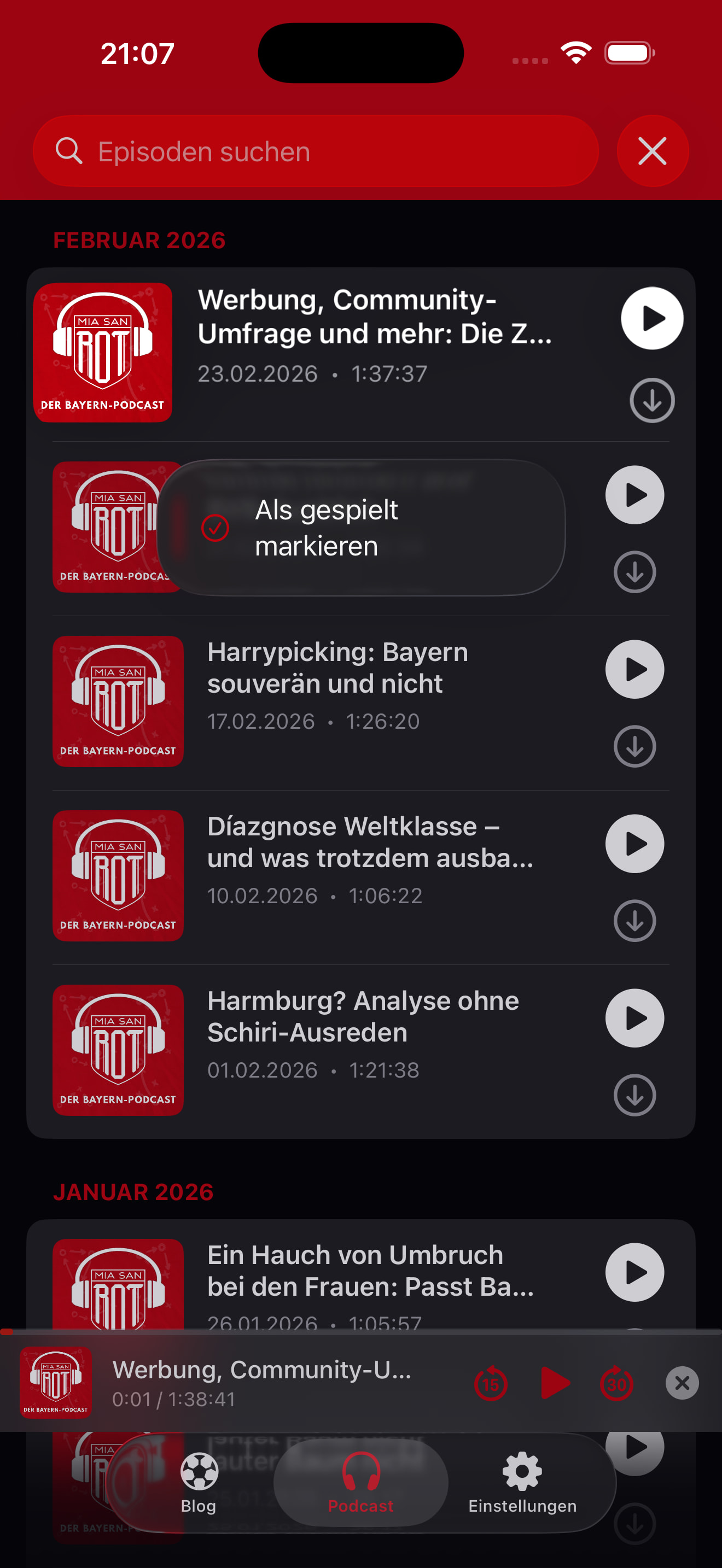Viewport: 722px width, 1568px height.
Task: Play the Ein Hauch von Umbruch episode
Action: 634,1272
